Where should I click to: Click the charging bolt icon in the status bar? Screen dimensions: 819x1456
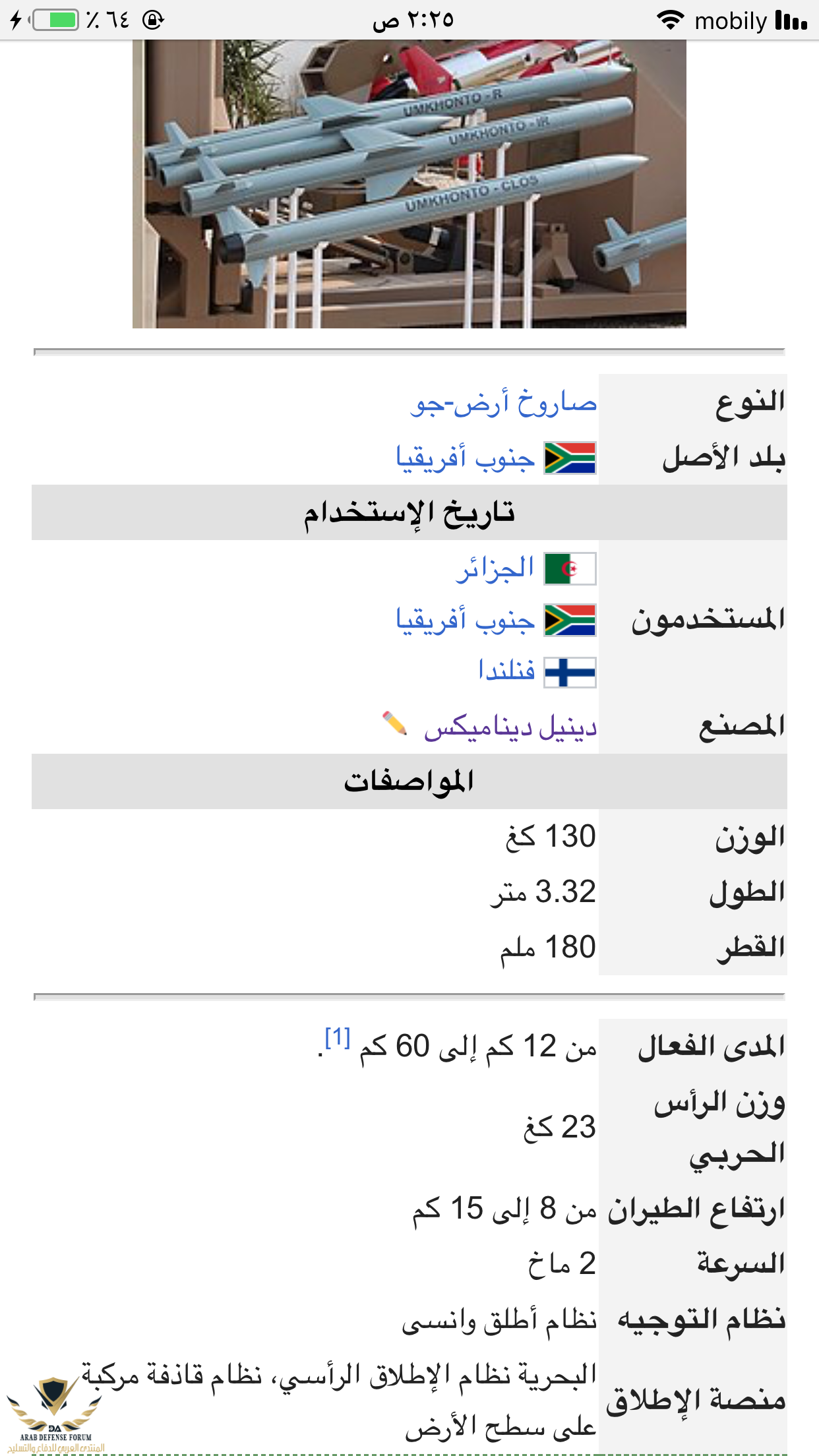(x=16, y=20)
